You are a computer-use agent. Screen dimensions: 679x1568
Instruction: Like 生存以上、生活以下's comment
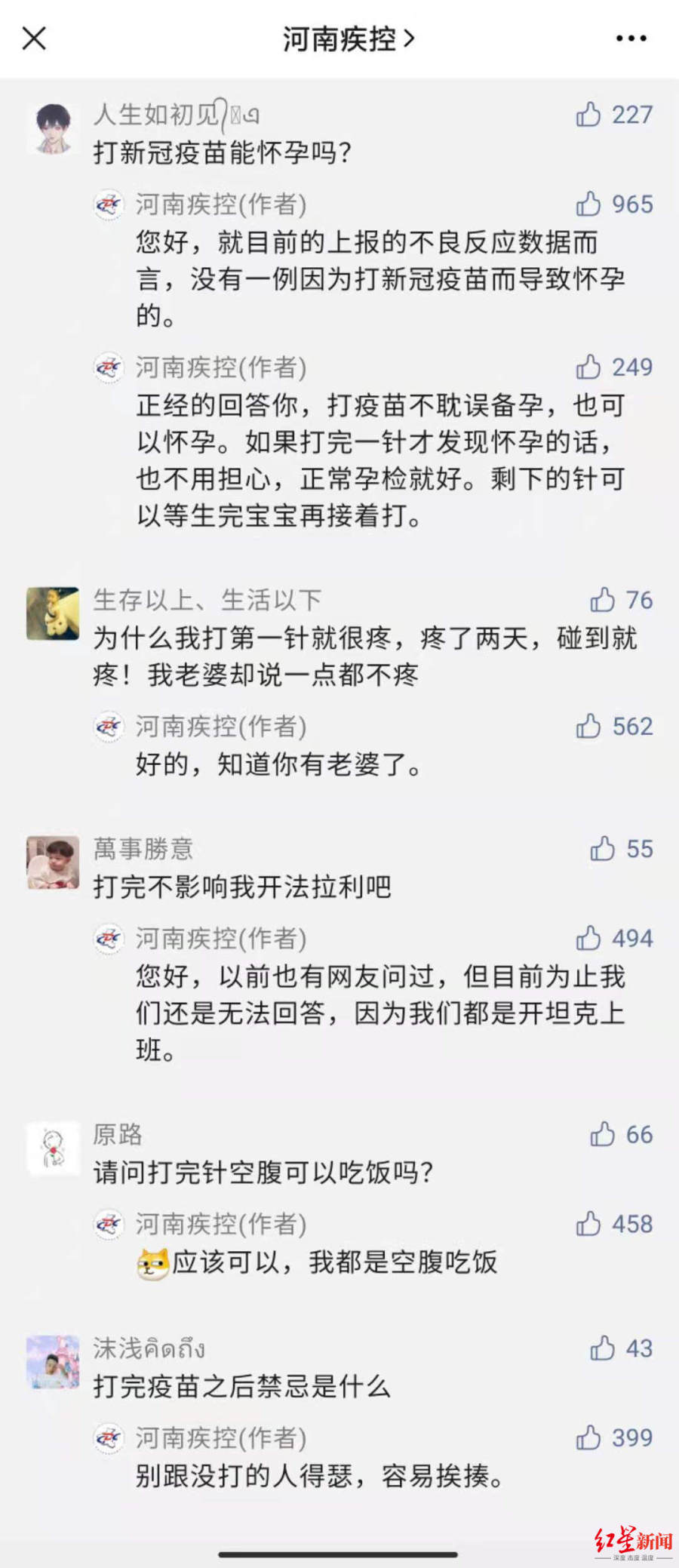coord(602,600)
